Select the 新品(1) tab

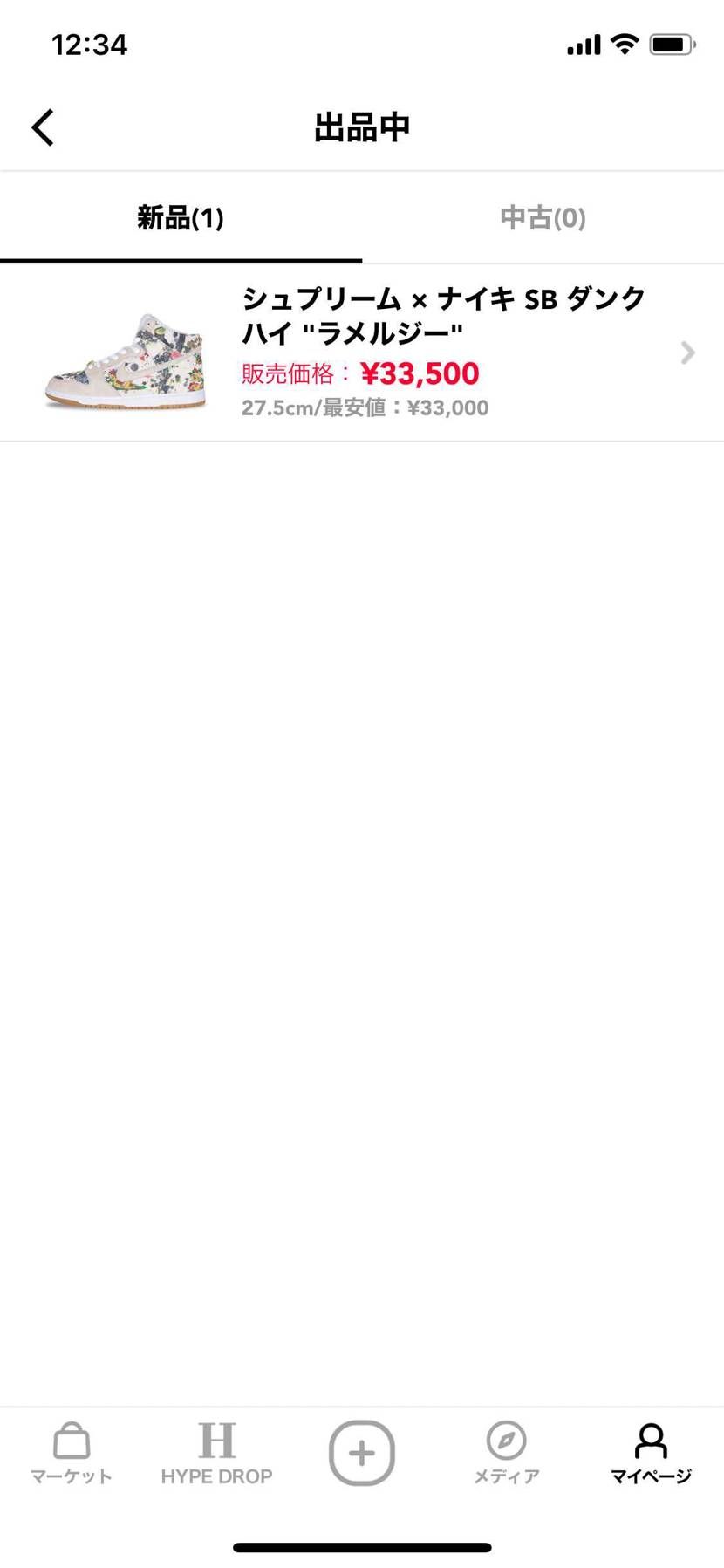[181, 218]
